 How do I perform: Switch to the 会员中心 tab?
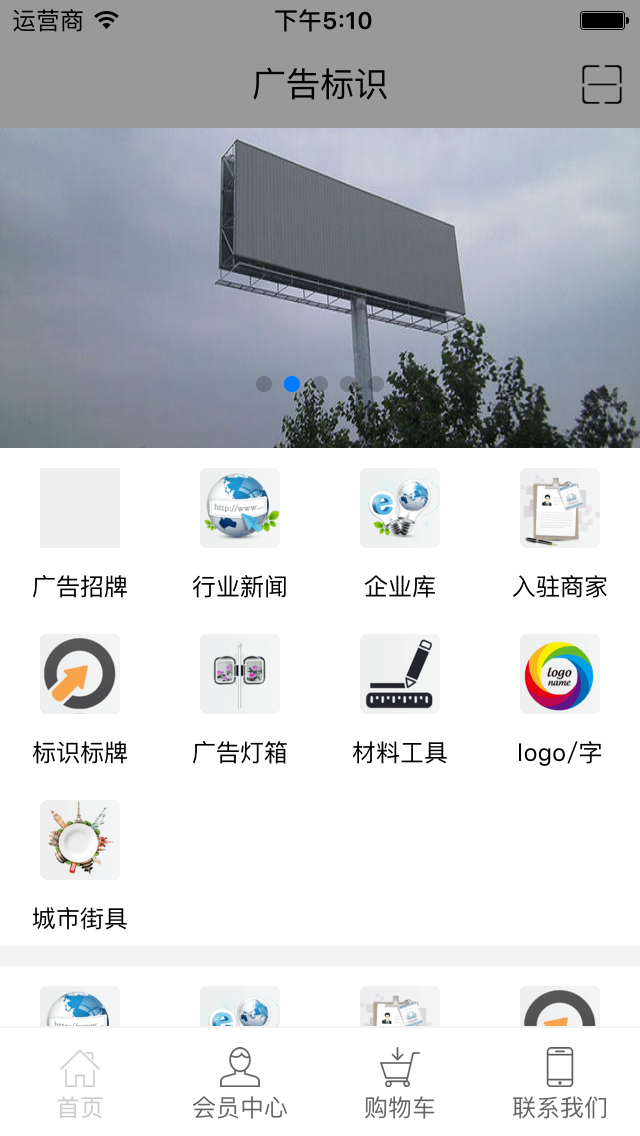pyautogui.click(x=240, y=1082)
